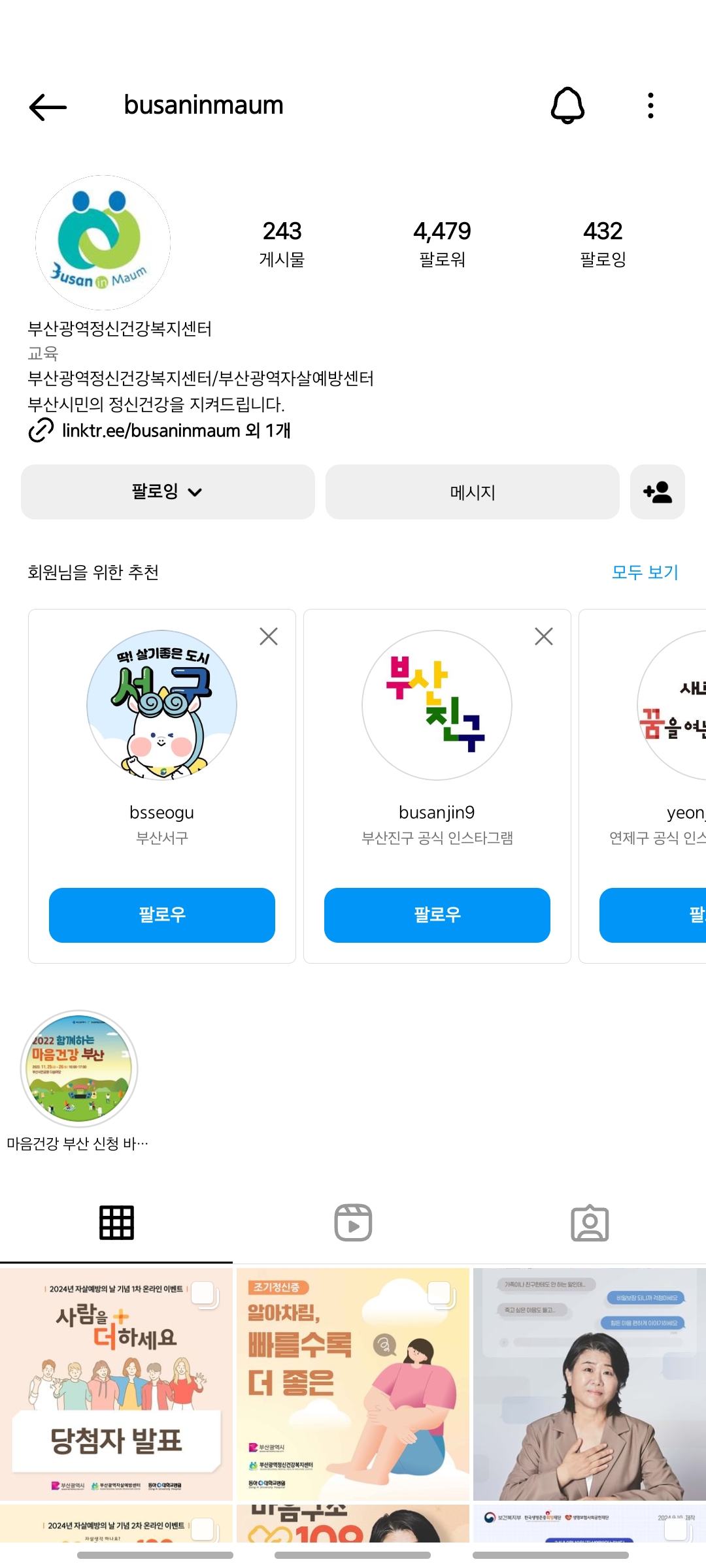The image size is (706, 1568).
Task: Switch to the Reels tab
Action: tap(353, 1222)
